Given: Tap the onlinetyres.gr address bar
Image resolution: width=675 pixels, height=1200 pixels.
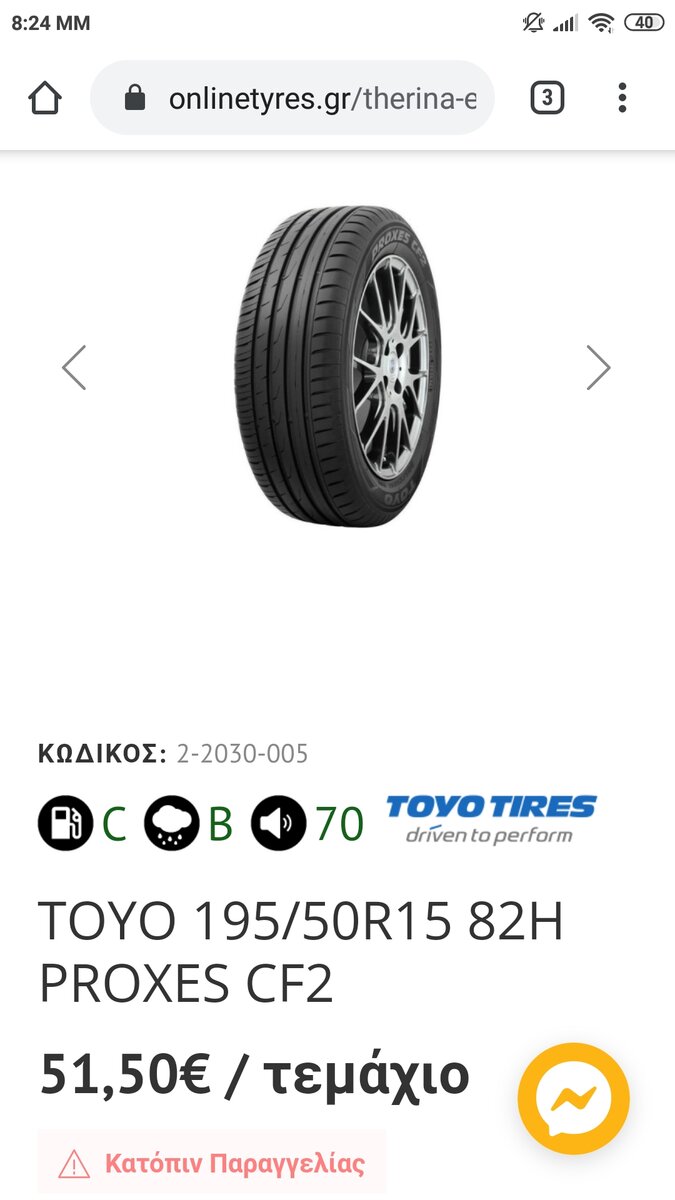Looking at the screenshot, I should pos(292,98).
